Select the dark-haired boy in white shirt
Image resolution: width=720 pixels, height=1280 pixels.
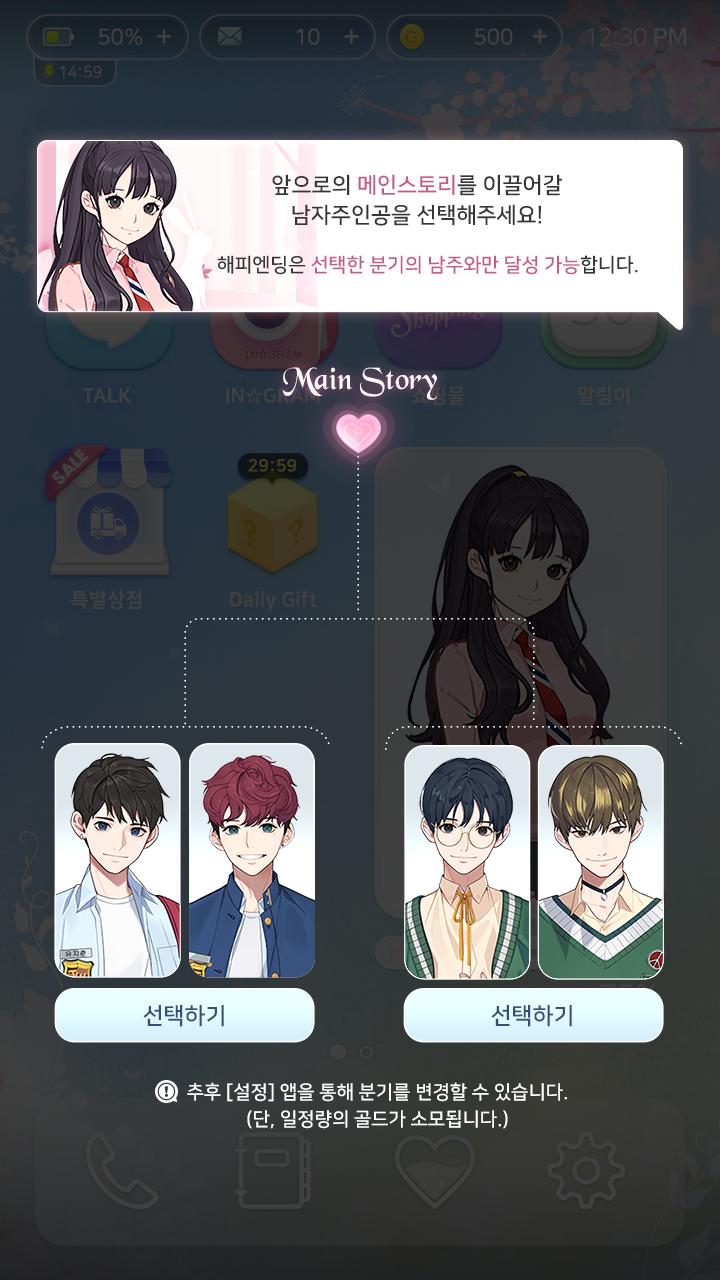point(117,861)
